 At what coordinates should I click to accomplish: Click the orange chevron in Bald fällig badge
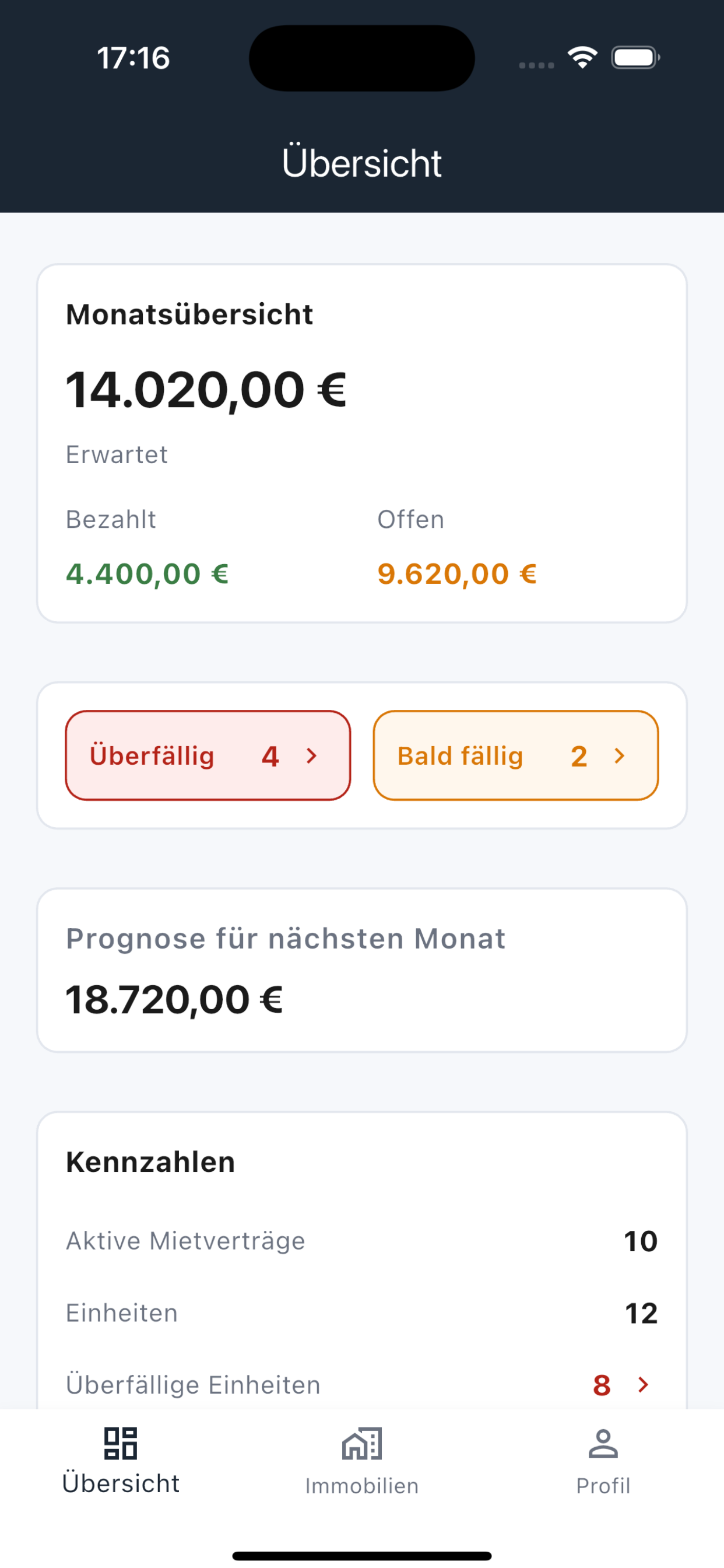click(619, 756)
